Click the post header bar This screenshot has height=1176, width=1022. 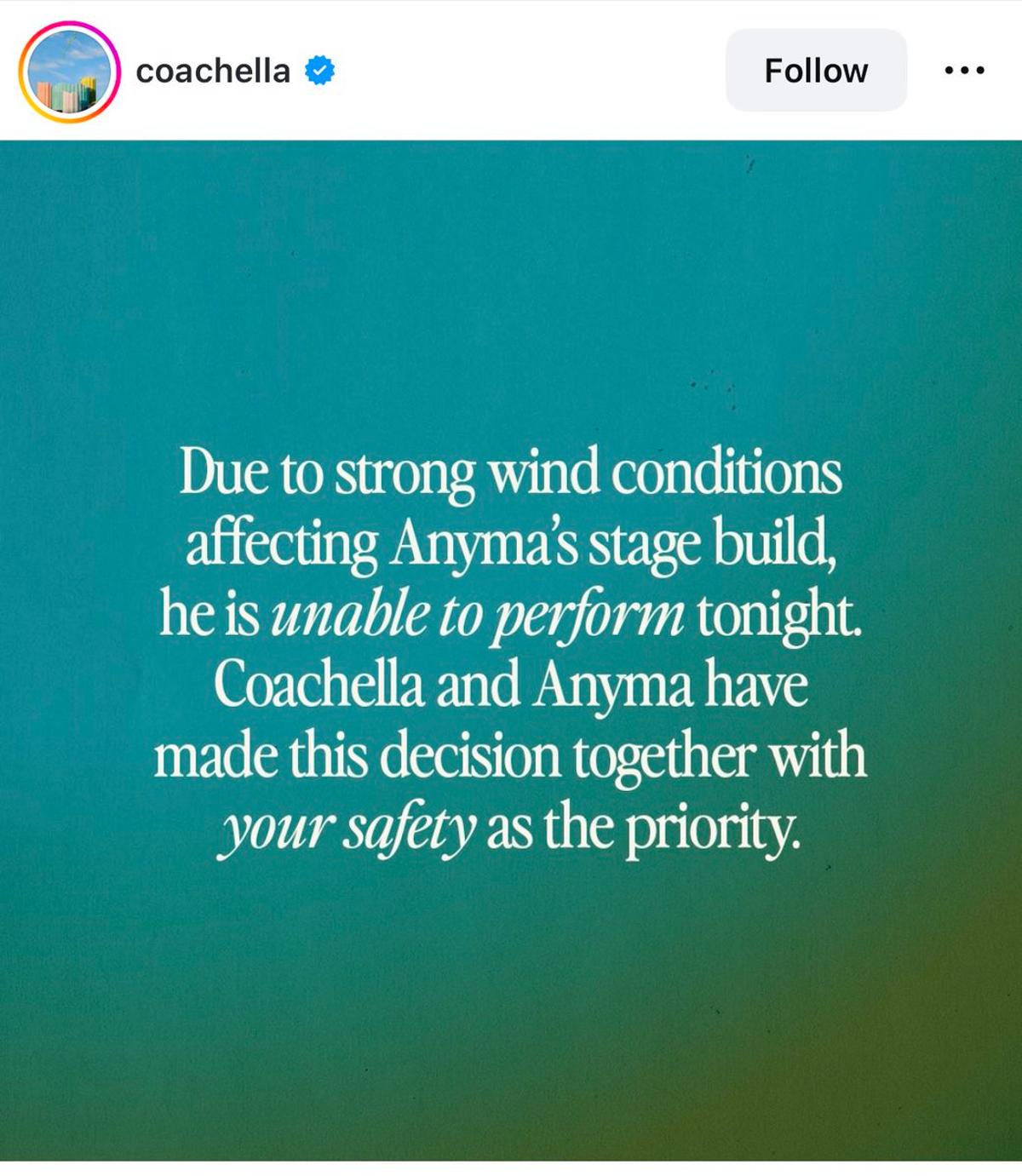(x=511, y=71)
